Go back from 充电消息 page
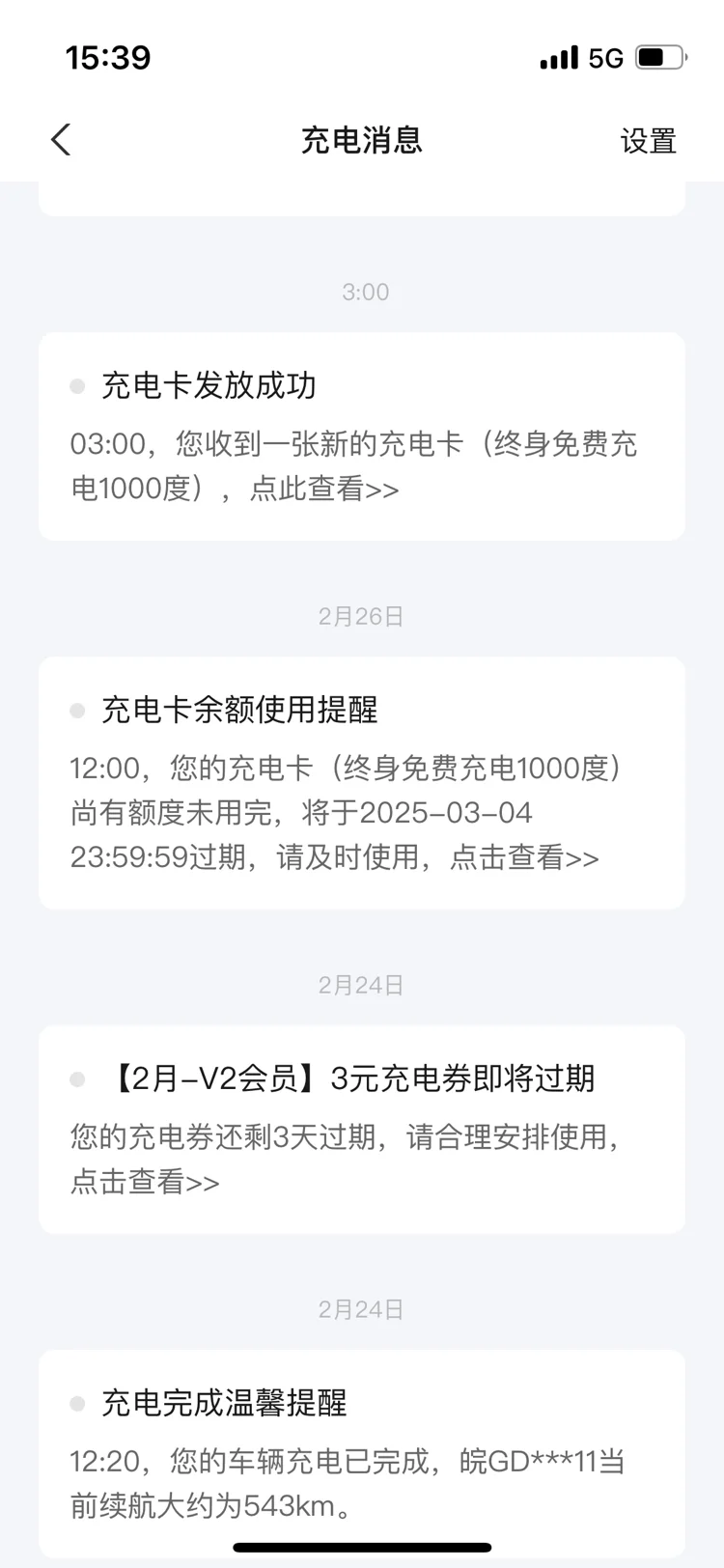The width and height of the screenshot is (724, 1568). [x=61, y=140]
